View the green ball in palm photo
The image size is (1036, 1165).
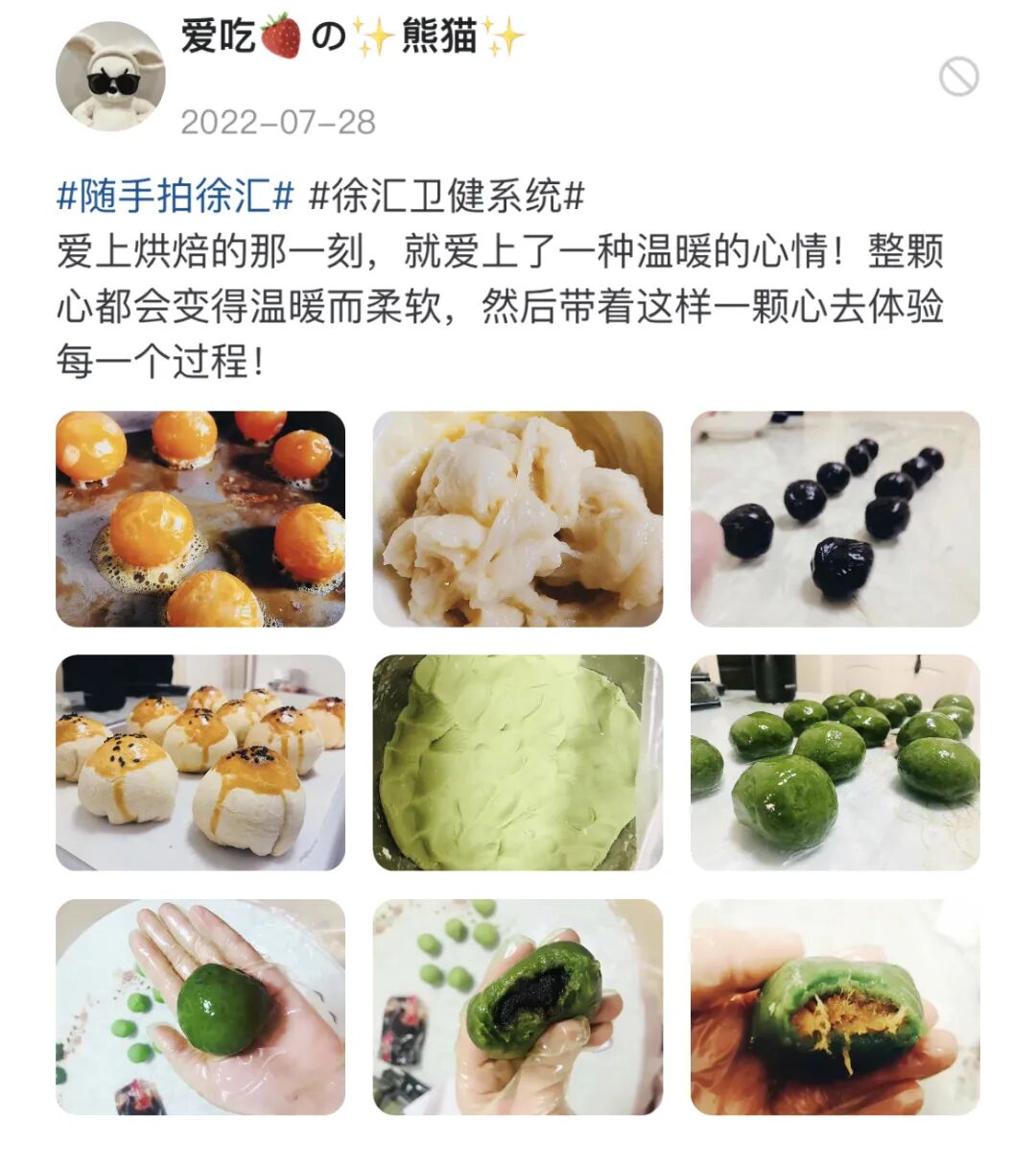(x=200, y=1007)
